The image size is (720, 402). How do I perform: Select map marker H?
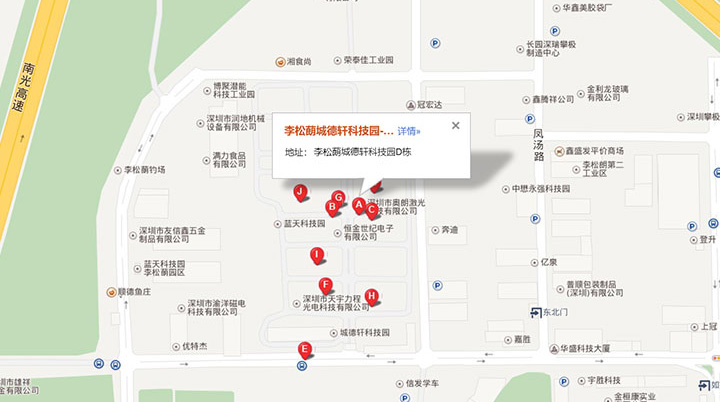tap(371, 295)
